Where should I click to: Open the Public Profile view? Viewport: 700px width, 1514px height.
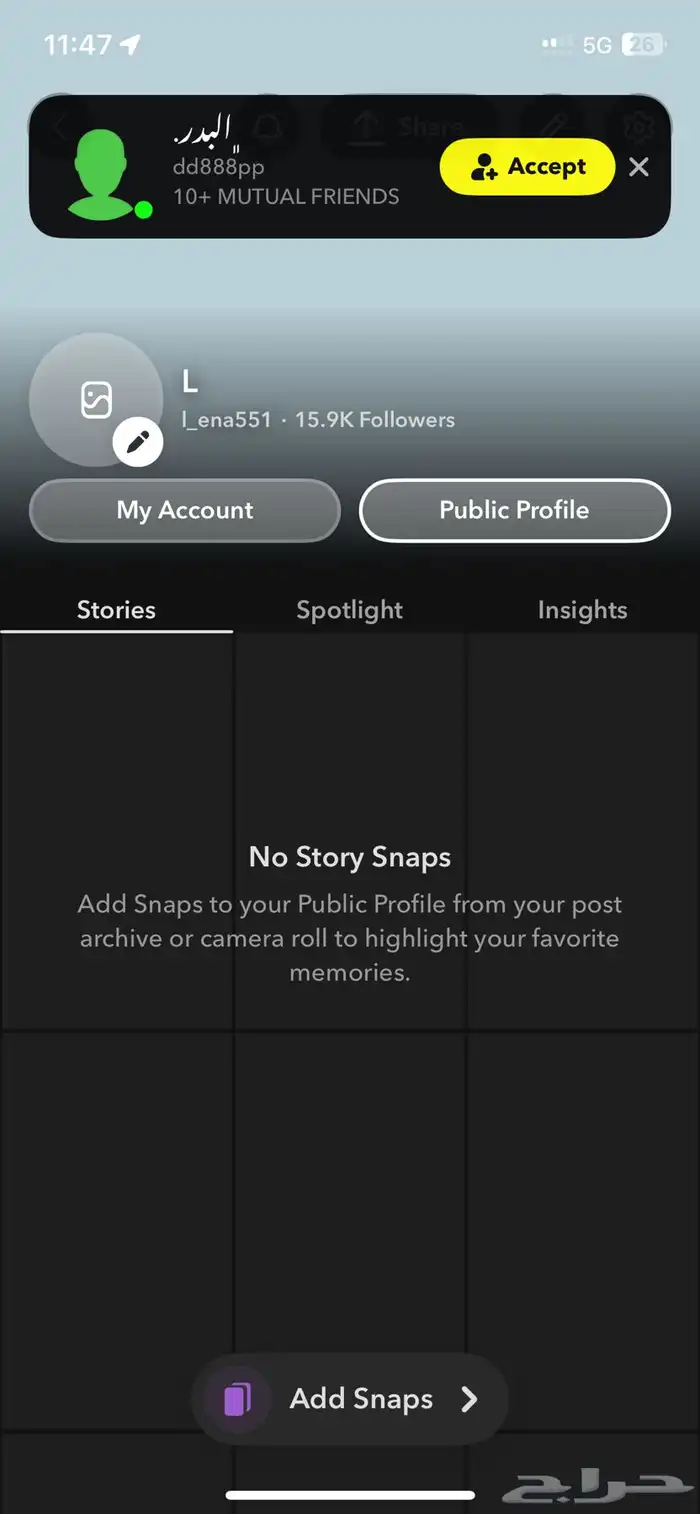pyautogui.click(x=514, y=510)
